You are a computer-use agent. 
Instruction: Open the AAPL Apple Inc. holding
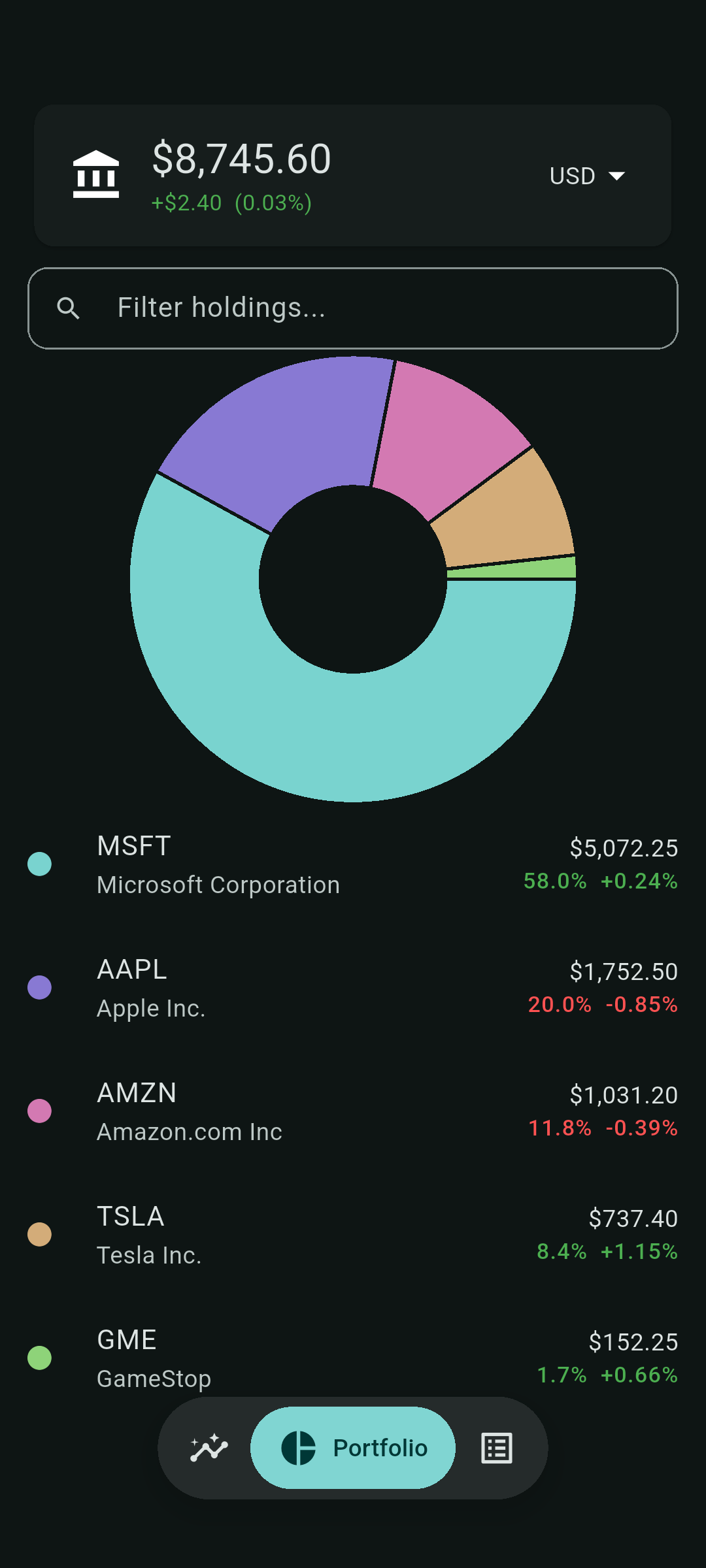point(353,988)
